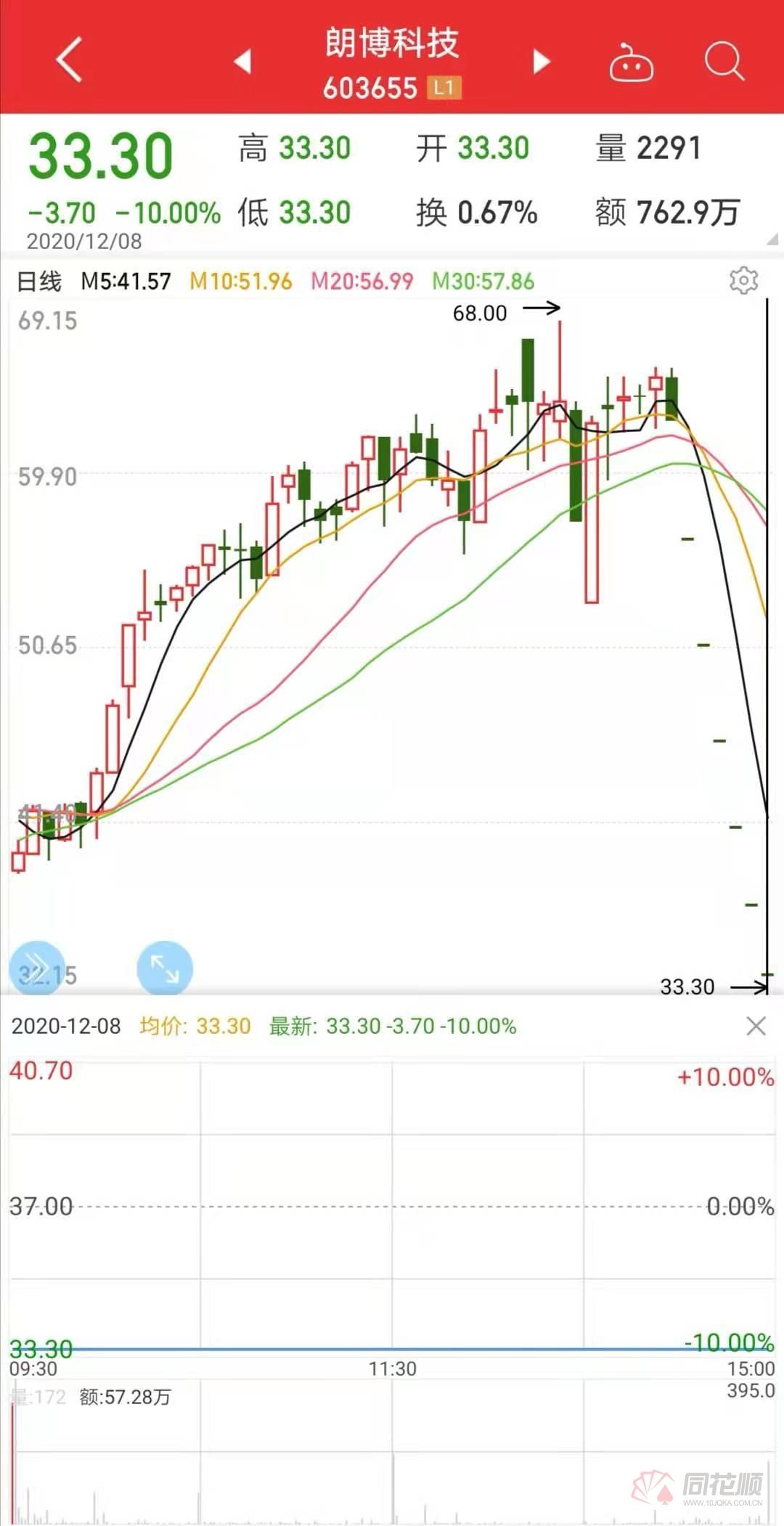Image resolution: width=784 pixels, height=1526 pixels.
Task: Go back using the header arrow
Action: point(70,60)
